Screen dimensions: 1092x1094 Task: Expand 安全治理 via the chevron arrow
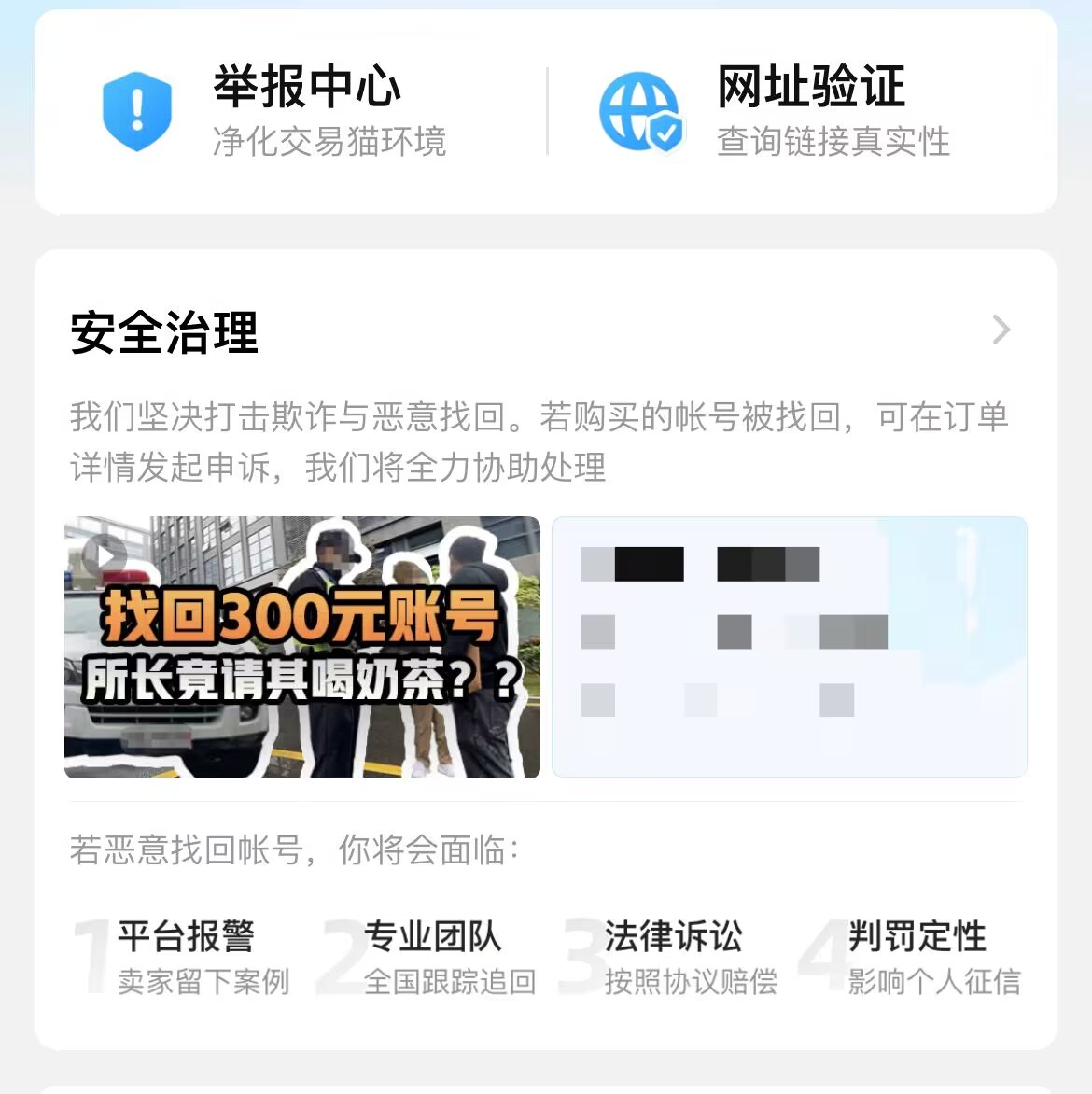pos(1001,330)
